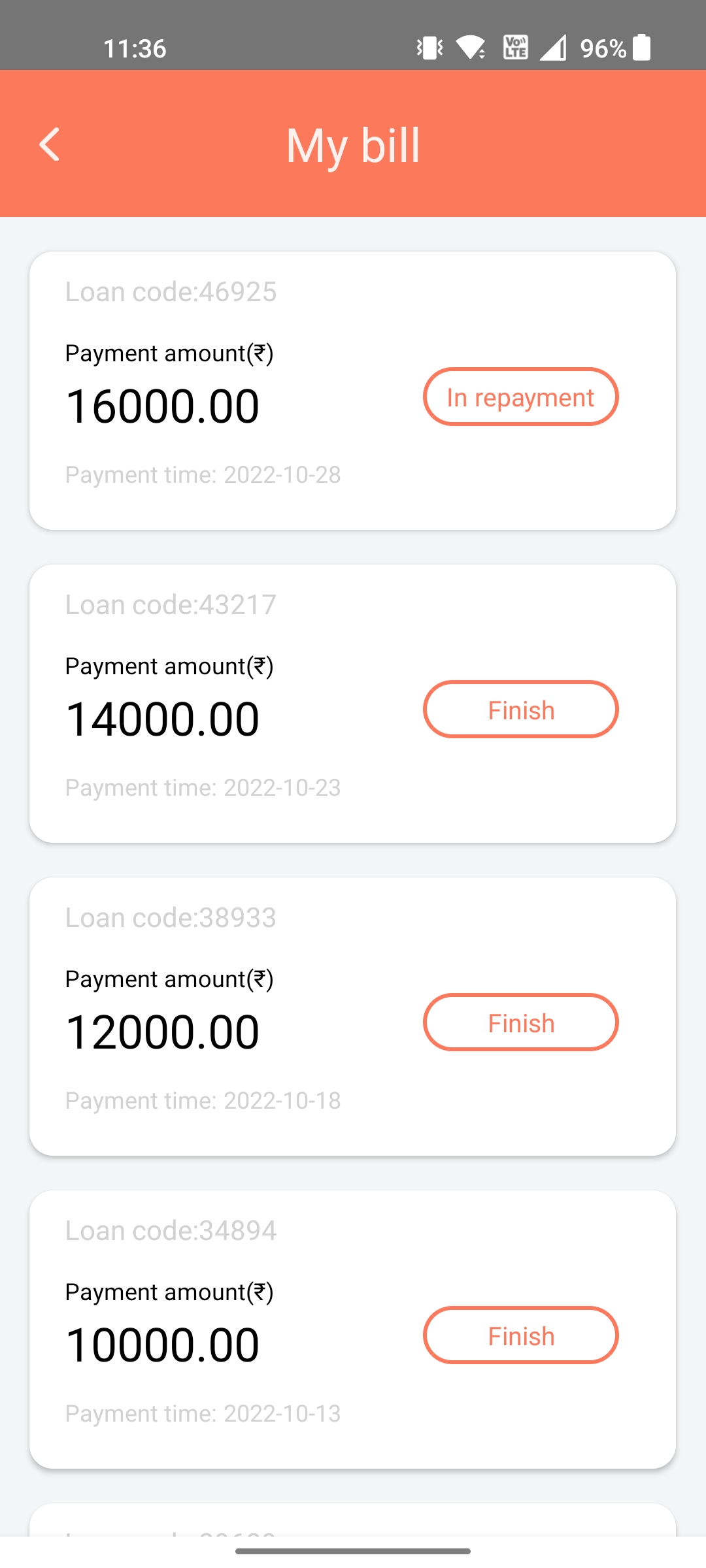
Task: Tap Finish button on loan 38933
Action: coord(520,1022)
